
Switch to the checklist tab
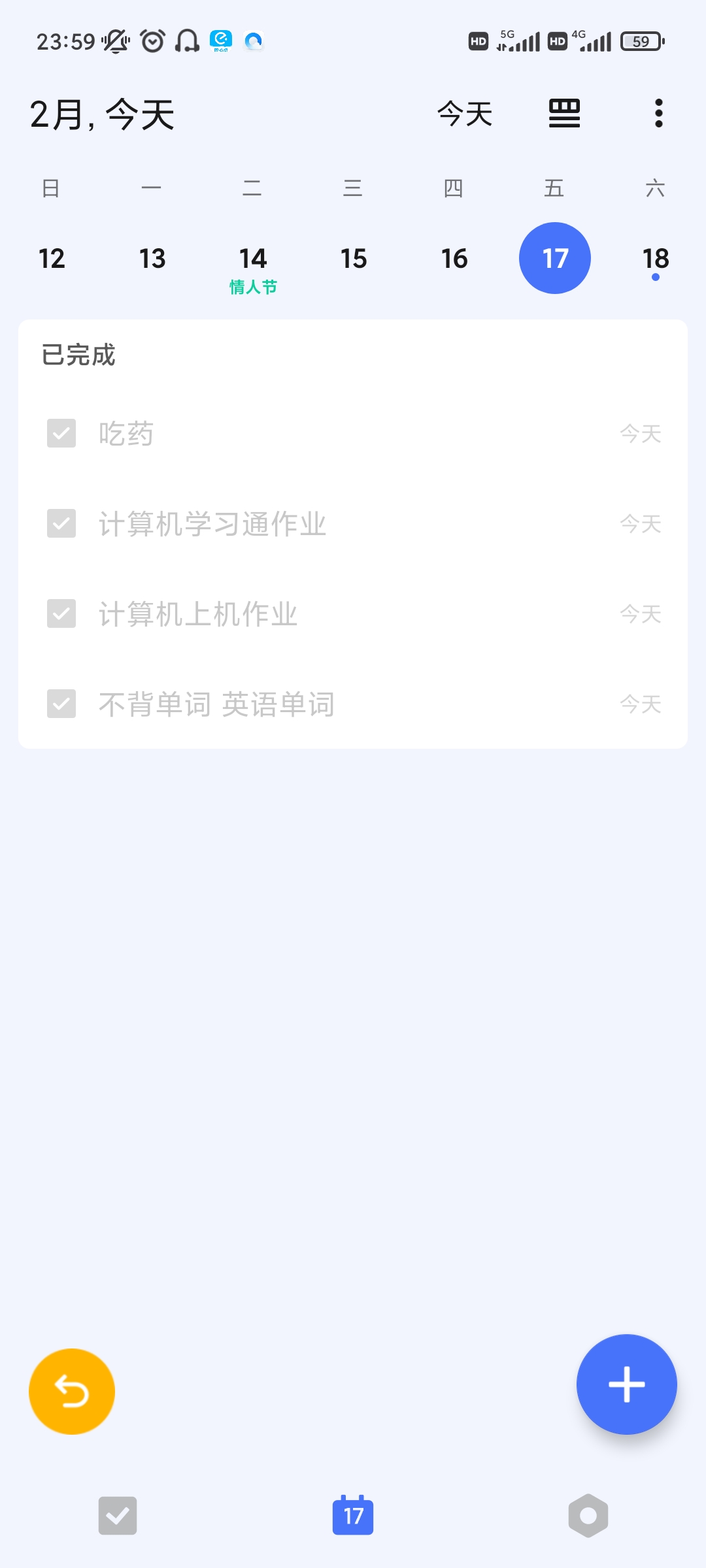point(118,1516)
